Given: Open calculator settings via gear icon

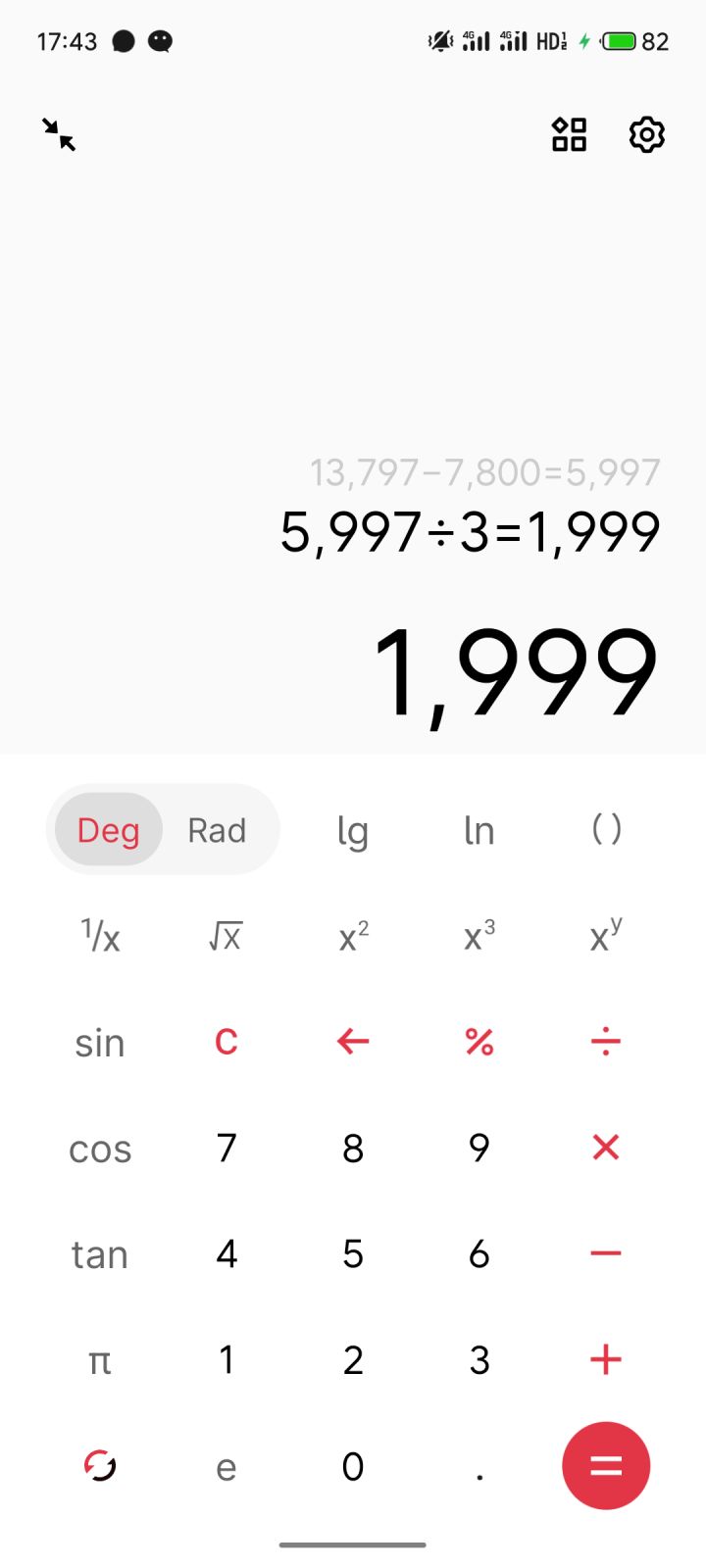Looking at the screenshot, I should click(x=646, y=135).
